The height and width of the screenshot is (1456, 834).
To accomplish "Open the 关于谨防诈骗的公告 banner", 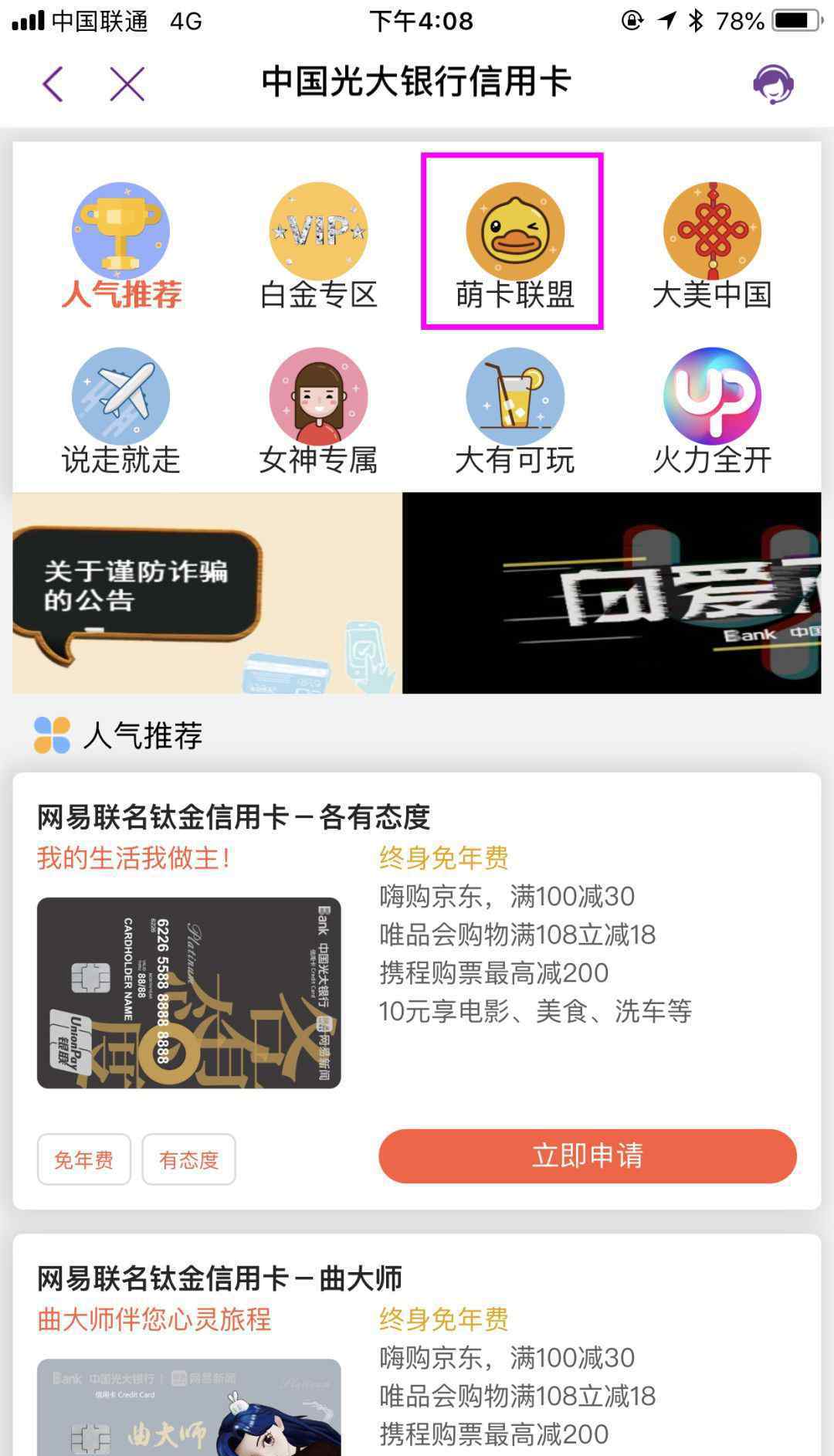I will 207,592.
